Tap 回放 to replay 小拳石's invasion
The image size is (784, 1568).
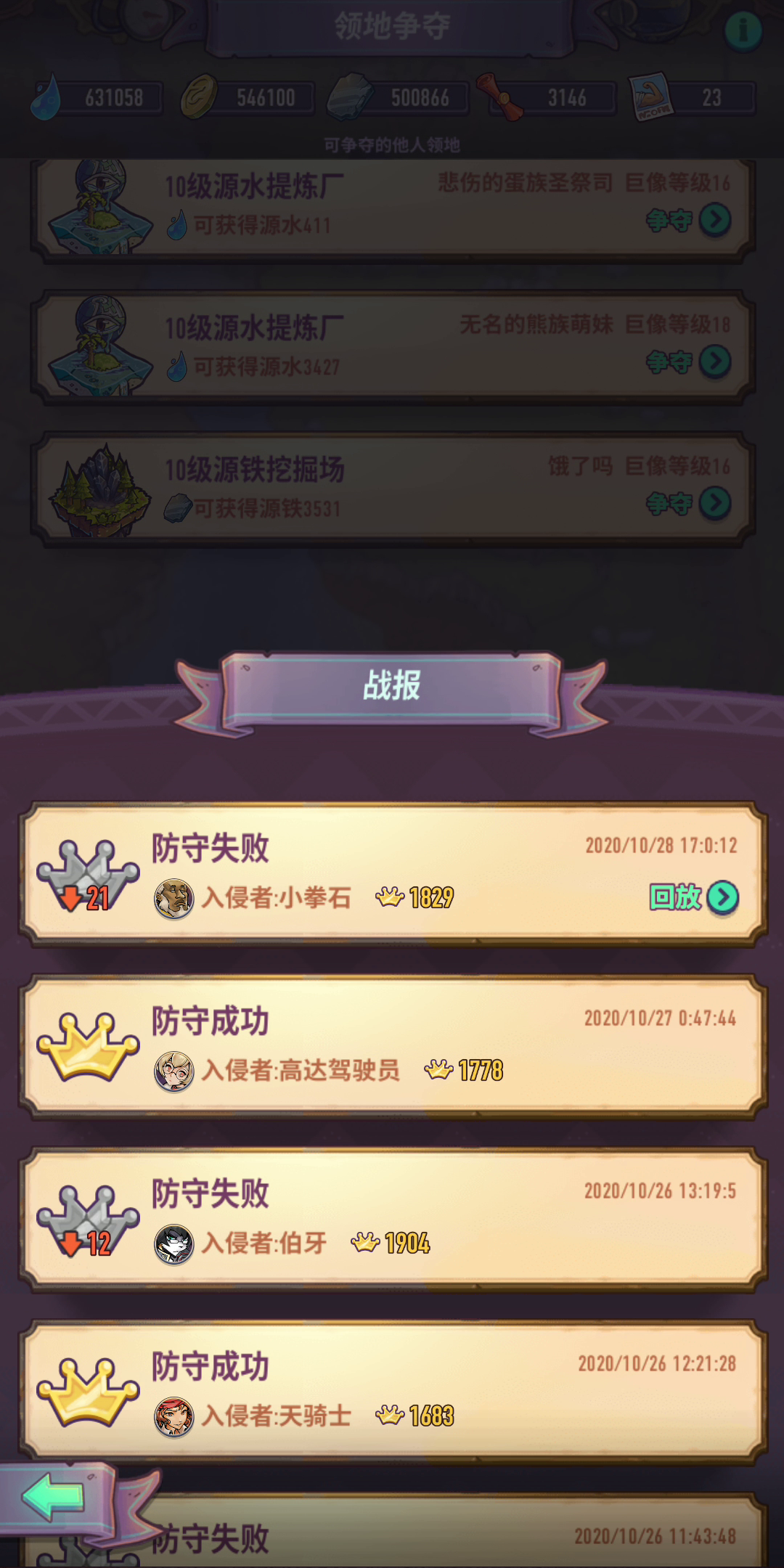(x=694, y=897)
